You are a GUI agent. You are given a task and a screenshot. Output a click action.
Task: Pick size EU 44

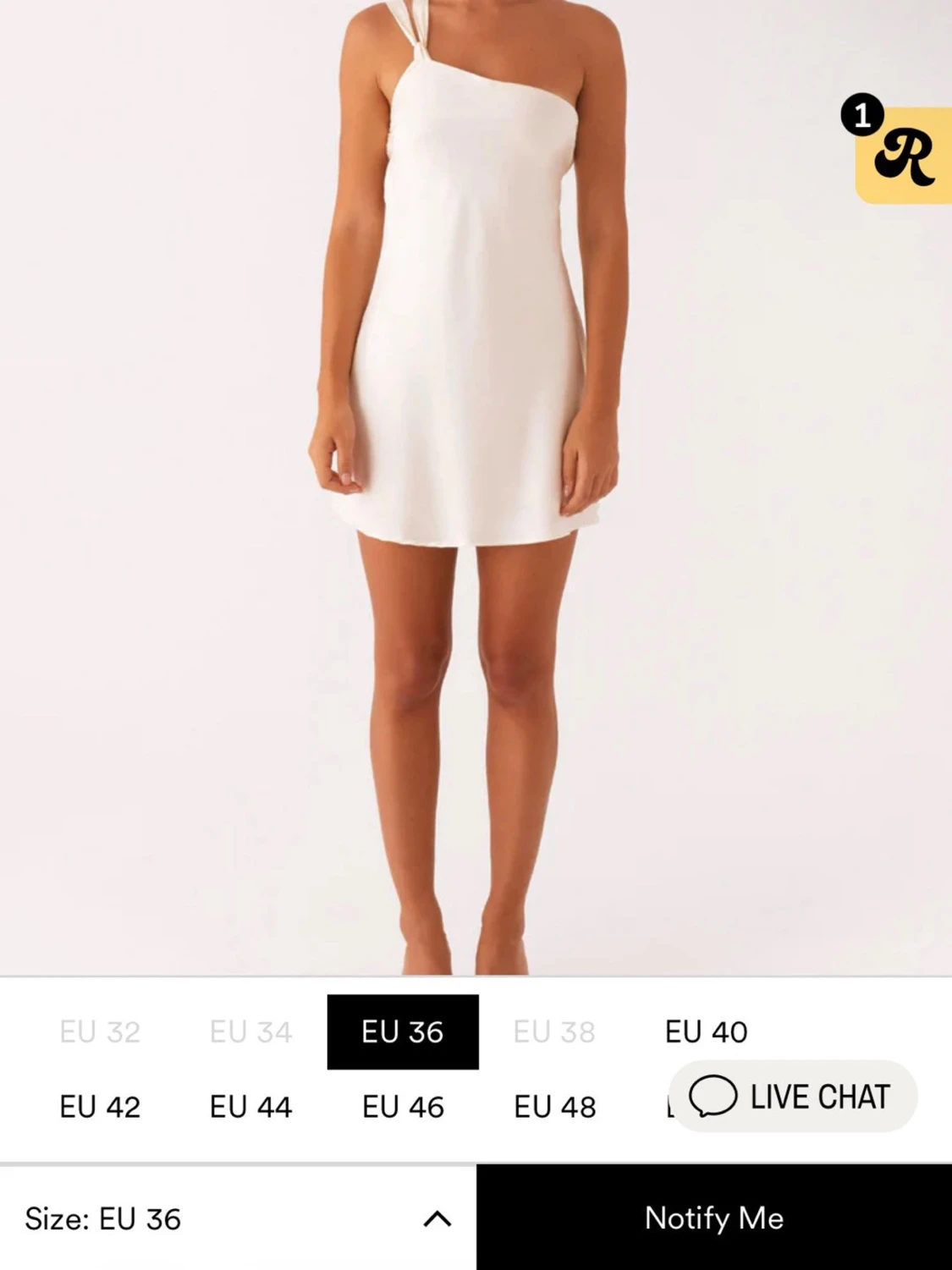250,1107
